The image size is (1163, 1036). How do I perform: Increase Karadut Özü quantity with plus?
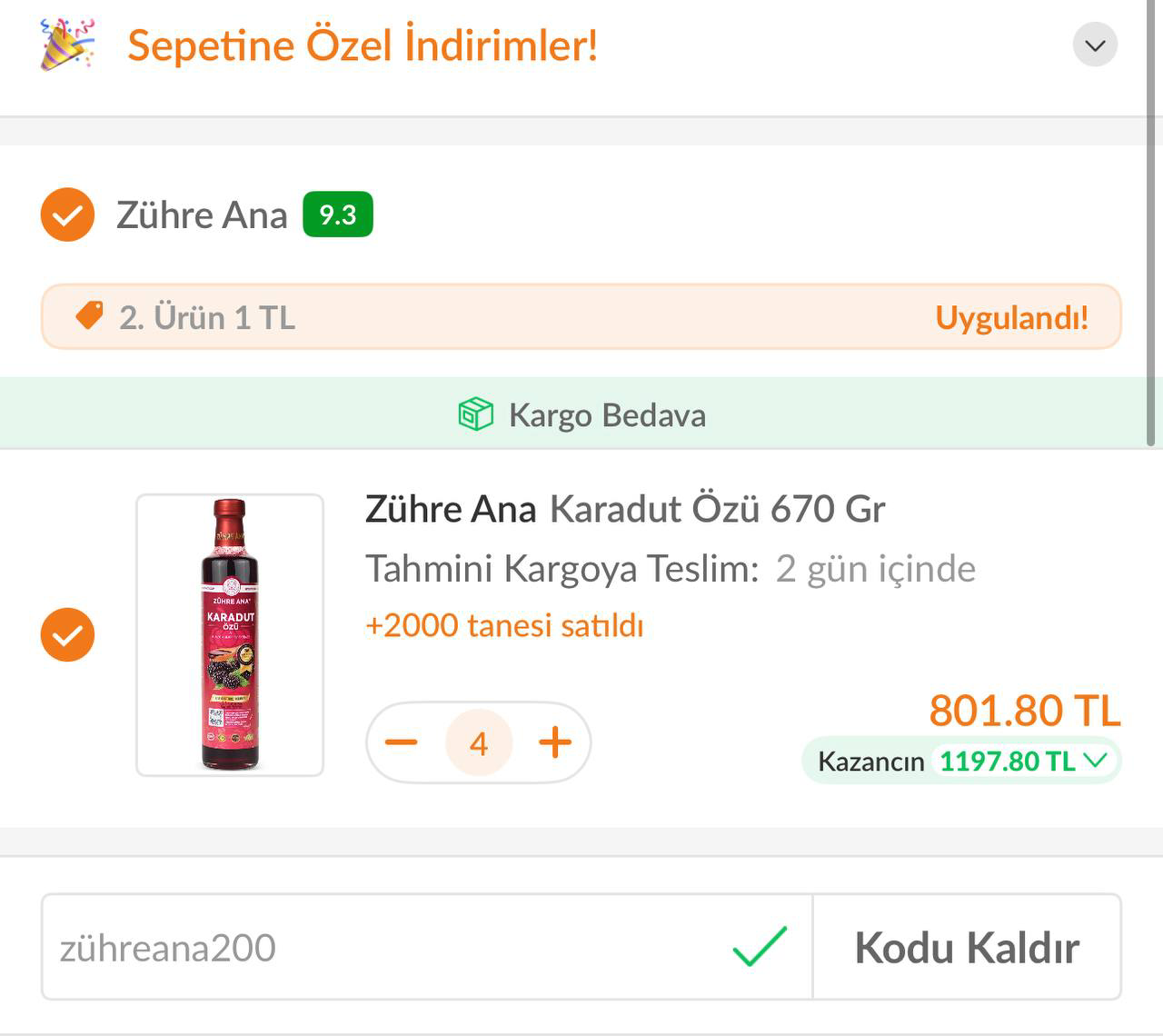[555, 742]
